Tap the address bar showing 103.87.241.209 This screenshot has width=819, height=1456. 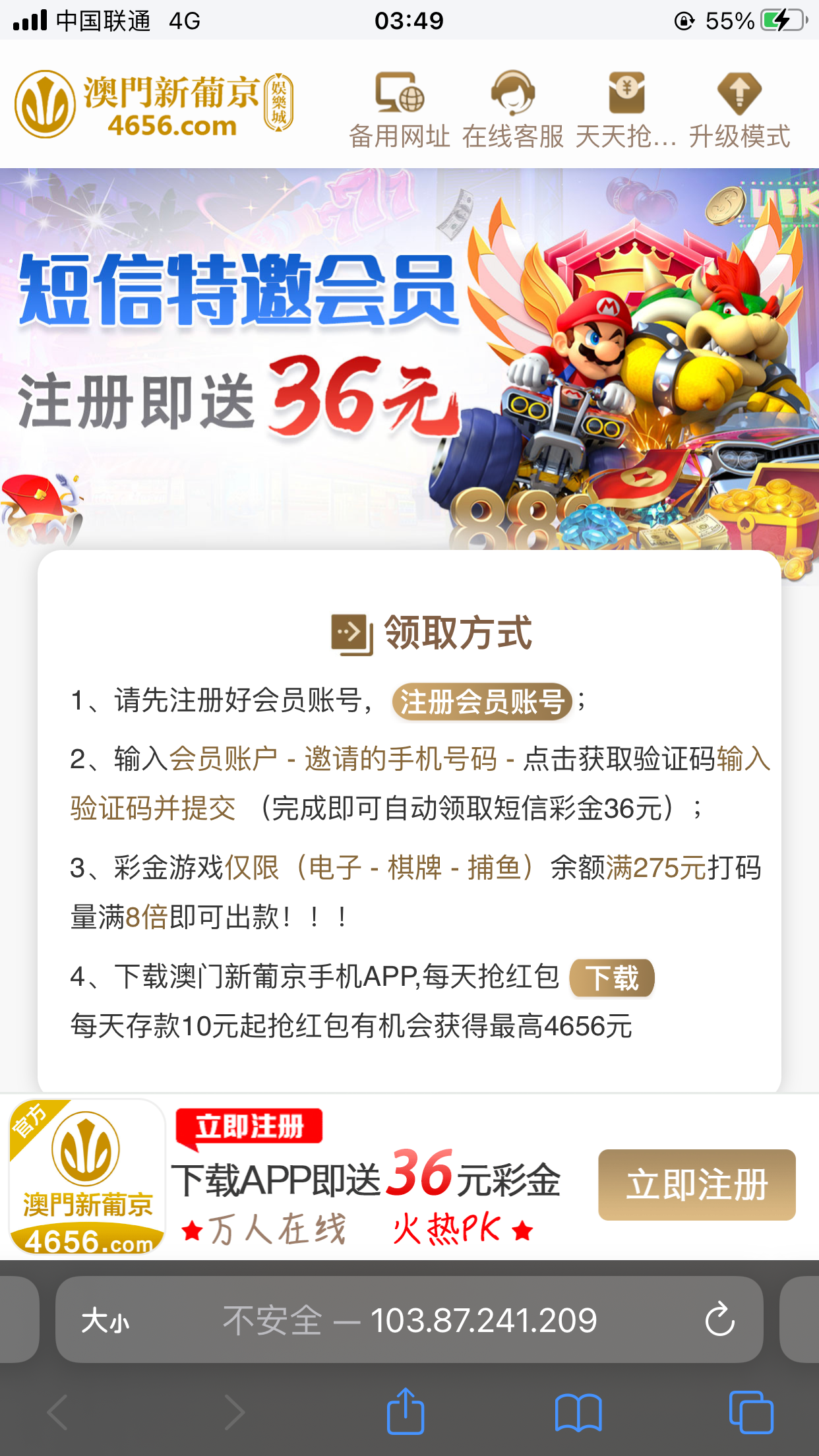409,1320
